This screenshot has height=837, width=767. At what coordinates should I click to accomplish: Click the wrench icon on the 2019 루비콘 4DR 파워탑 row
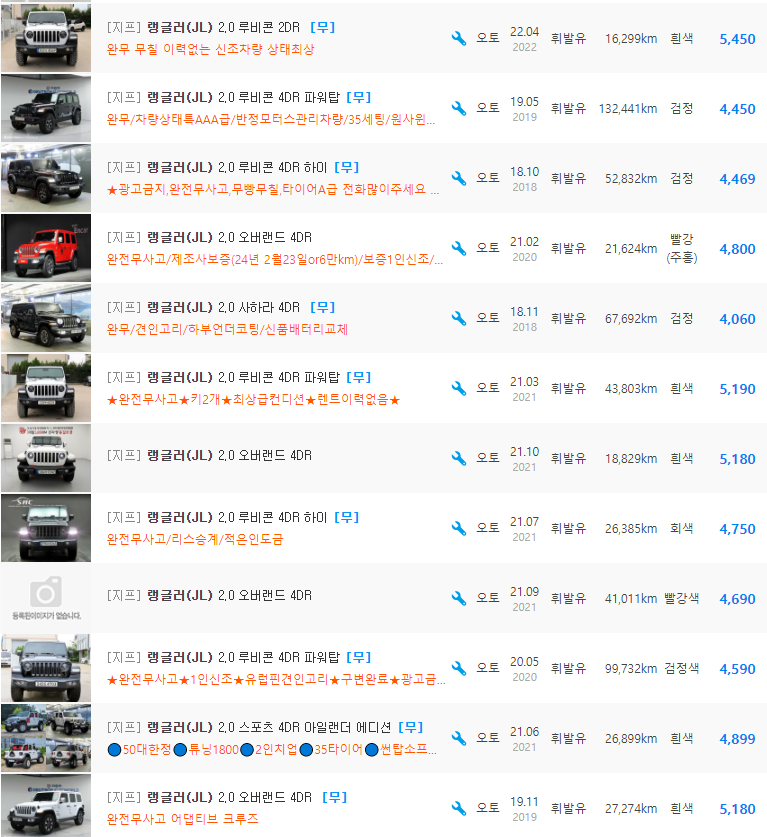point(458,108)
